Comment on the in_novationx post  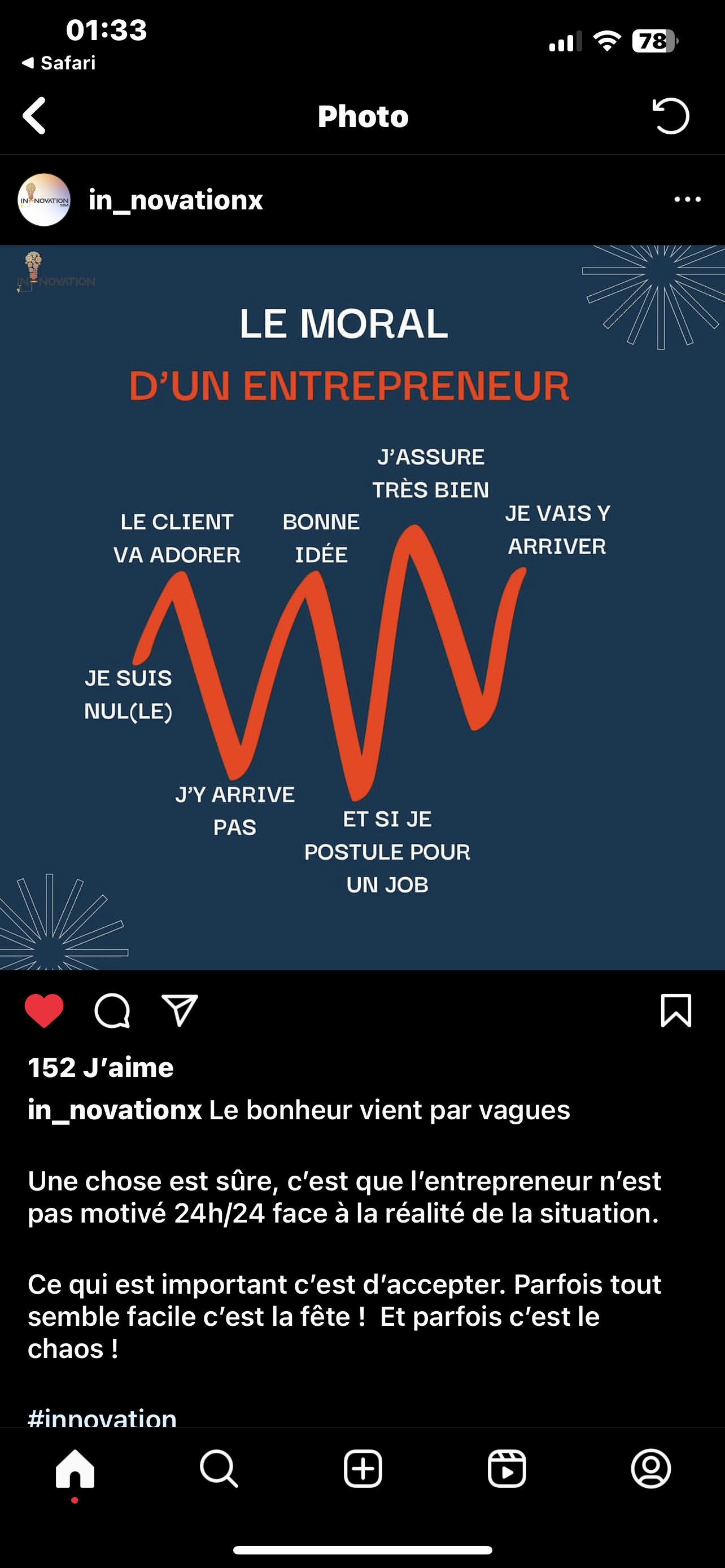coord(112,1011)
